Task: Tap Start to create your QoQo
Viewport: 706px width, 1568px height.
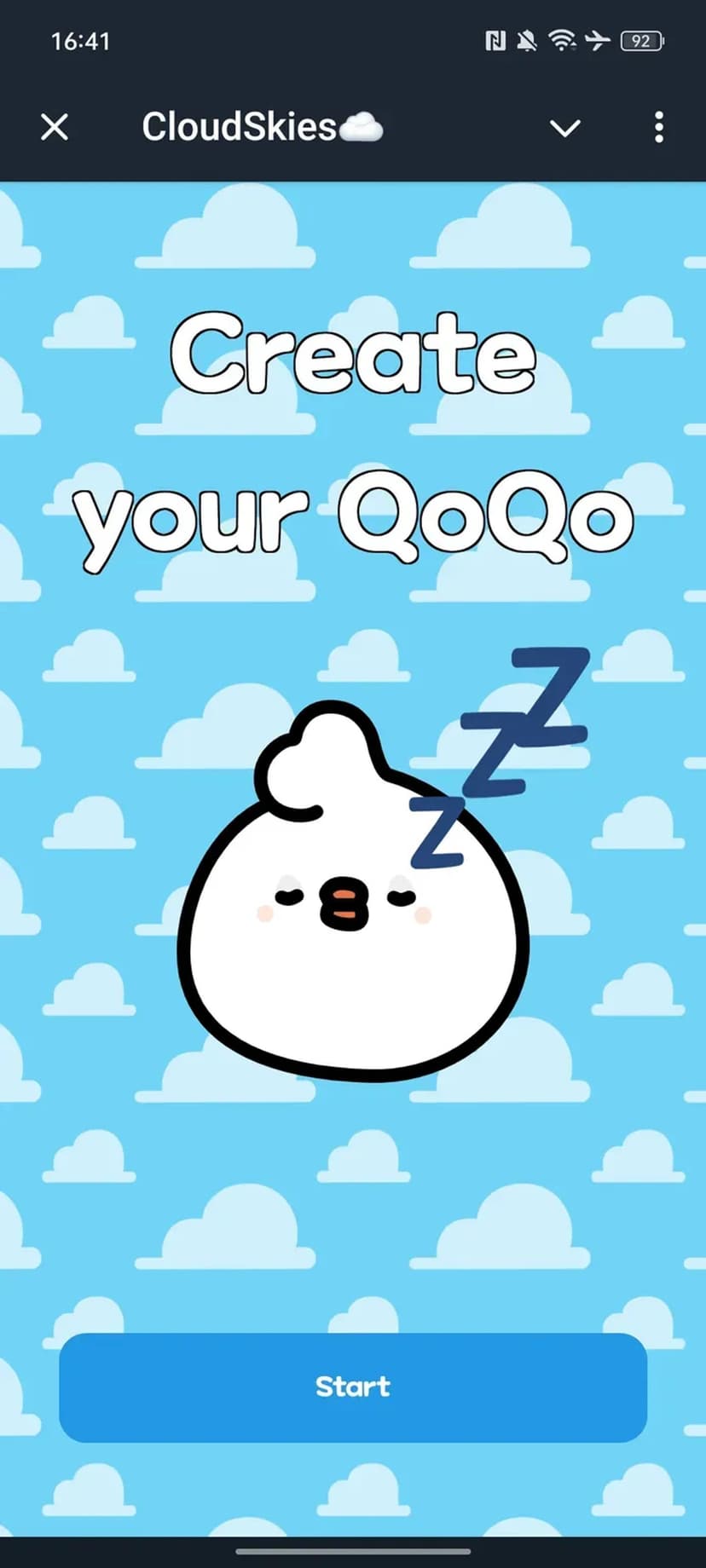Action: click(x=352, y=1386)
